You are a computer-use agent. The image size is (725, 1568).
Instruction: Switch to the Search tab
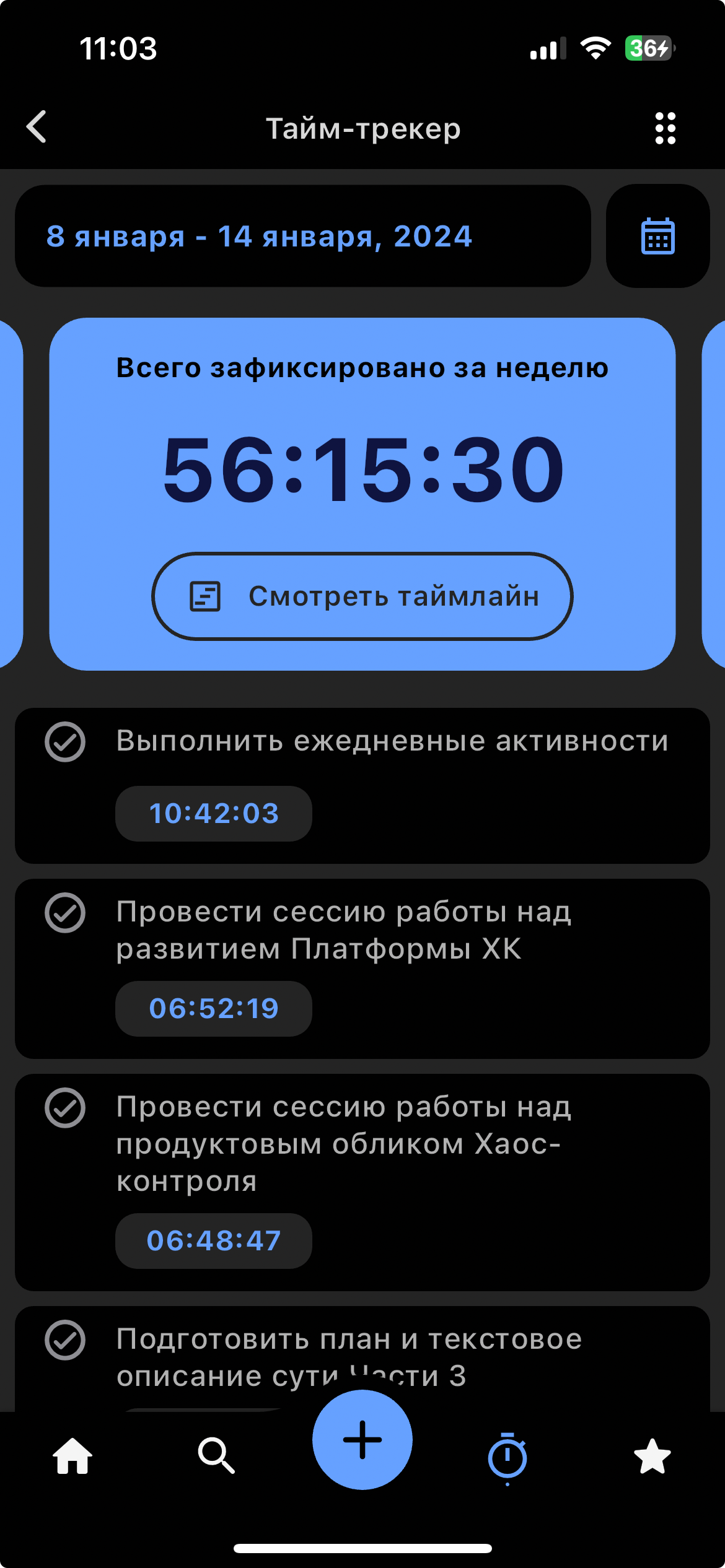[216, 1456]
